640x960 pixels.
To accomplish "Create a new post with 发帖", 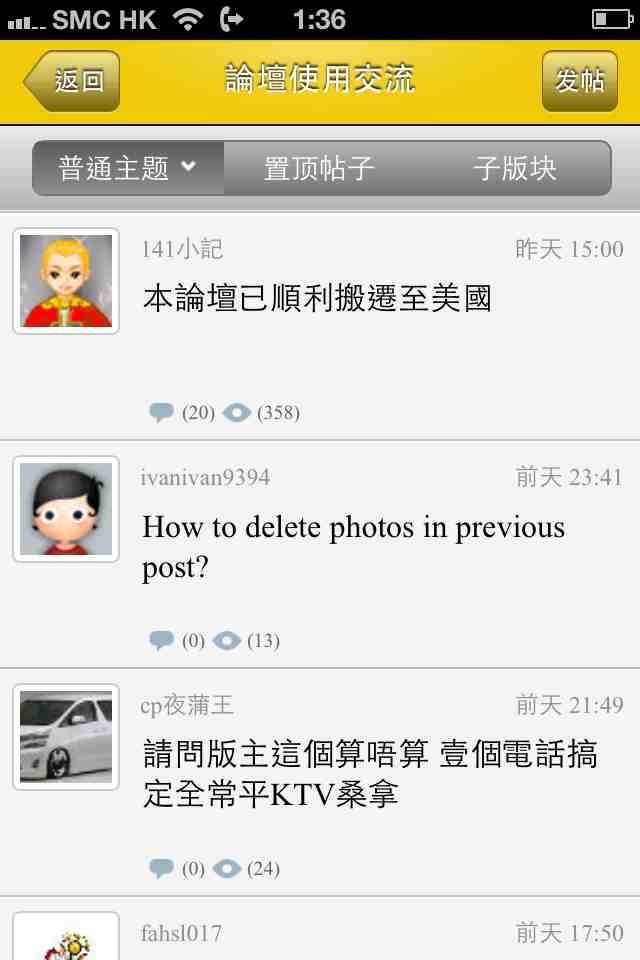I will coord(579,81).
